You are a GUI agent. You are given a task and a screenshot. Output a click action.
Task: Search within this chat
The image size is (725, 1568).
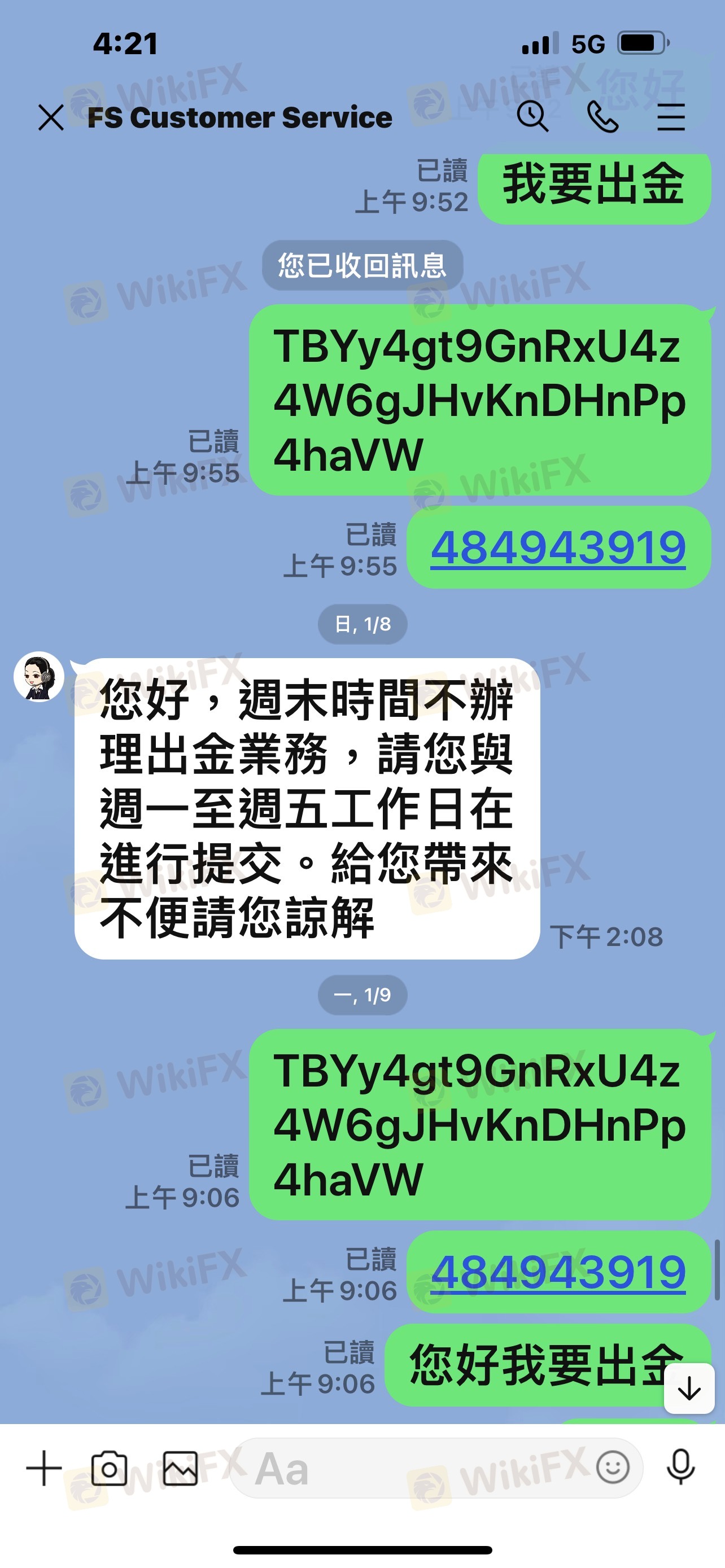coord(532,116)
